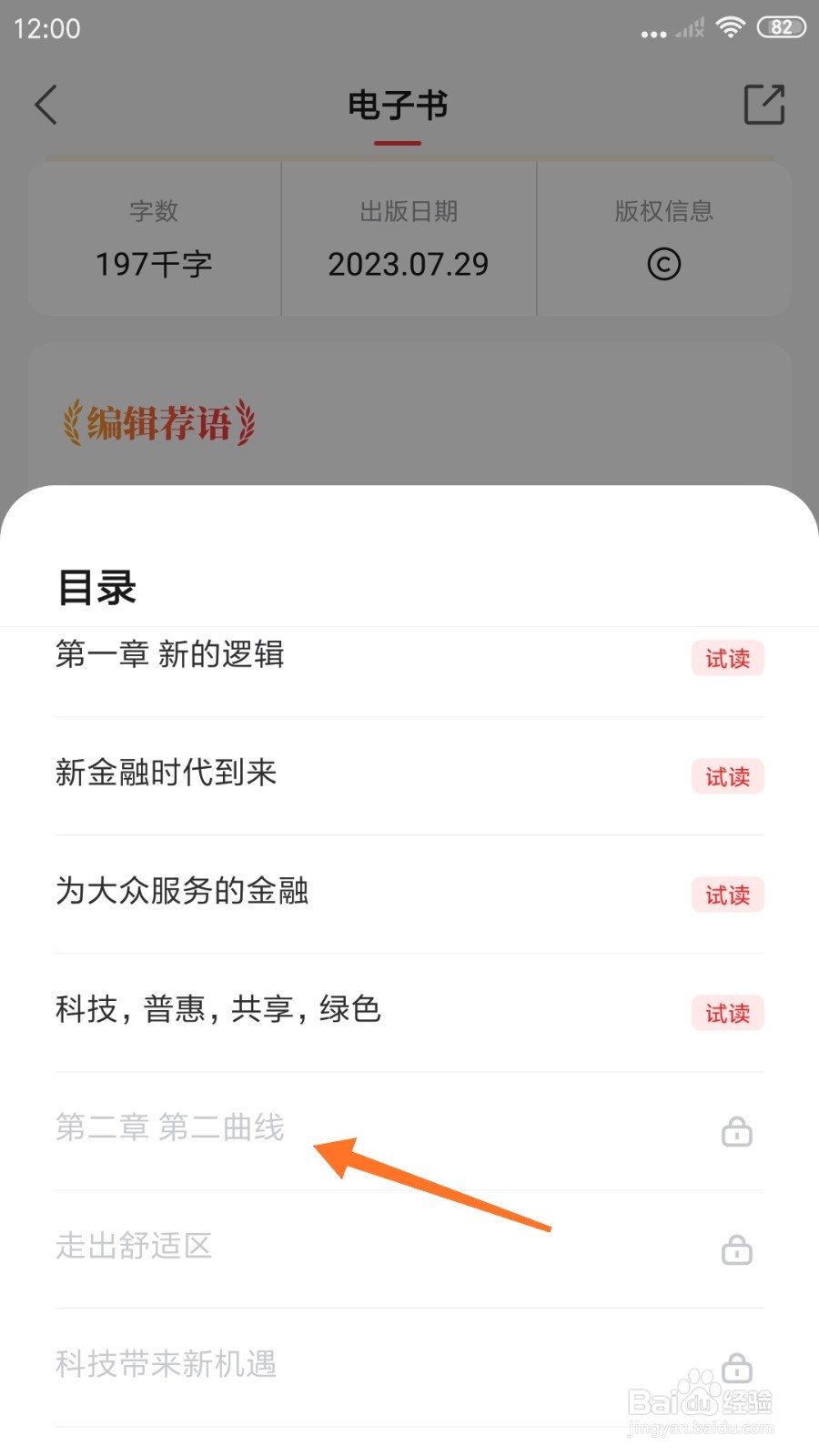Switch to the 电子书 tab
Viewport: 819px width, 1456px height.
[x=398, y=105]
